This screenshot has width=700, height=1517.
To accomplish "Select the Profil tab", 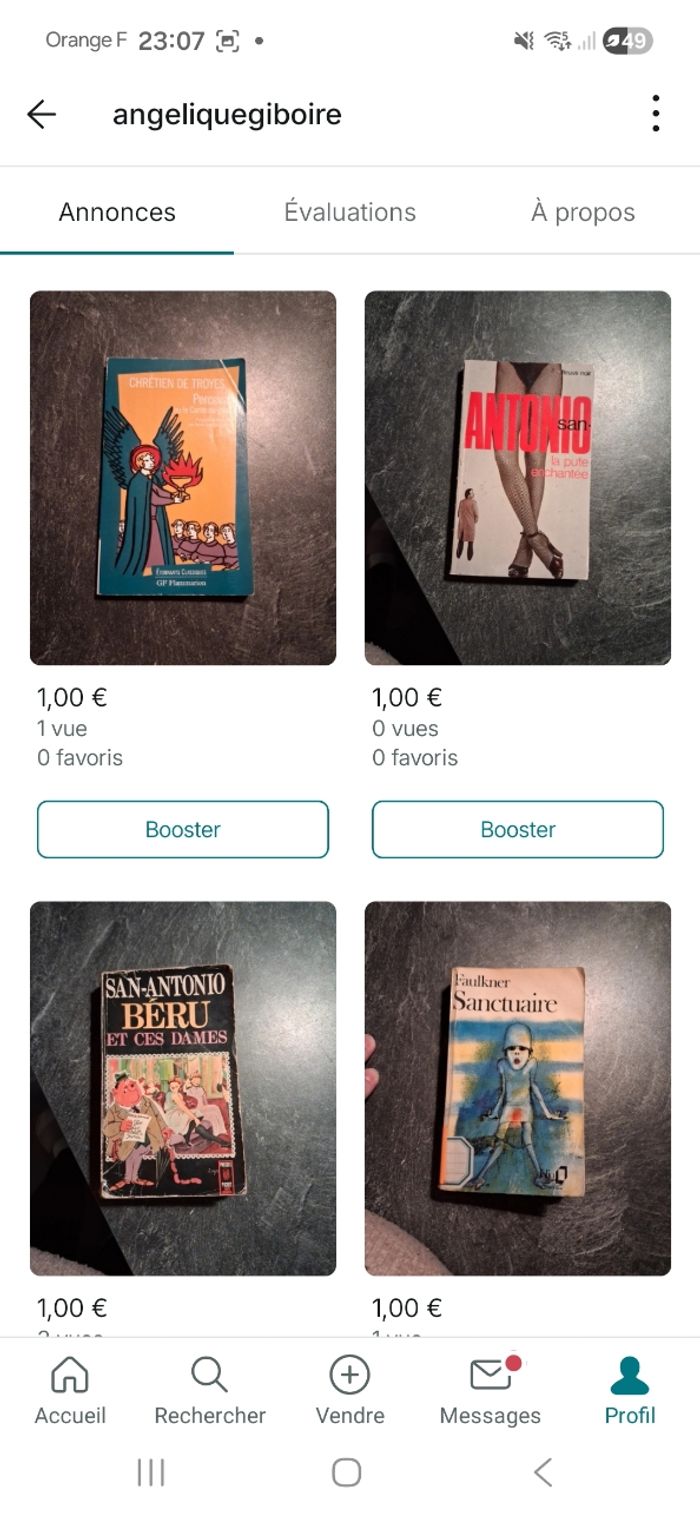I will tap(630, 1390).
